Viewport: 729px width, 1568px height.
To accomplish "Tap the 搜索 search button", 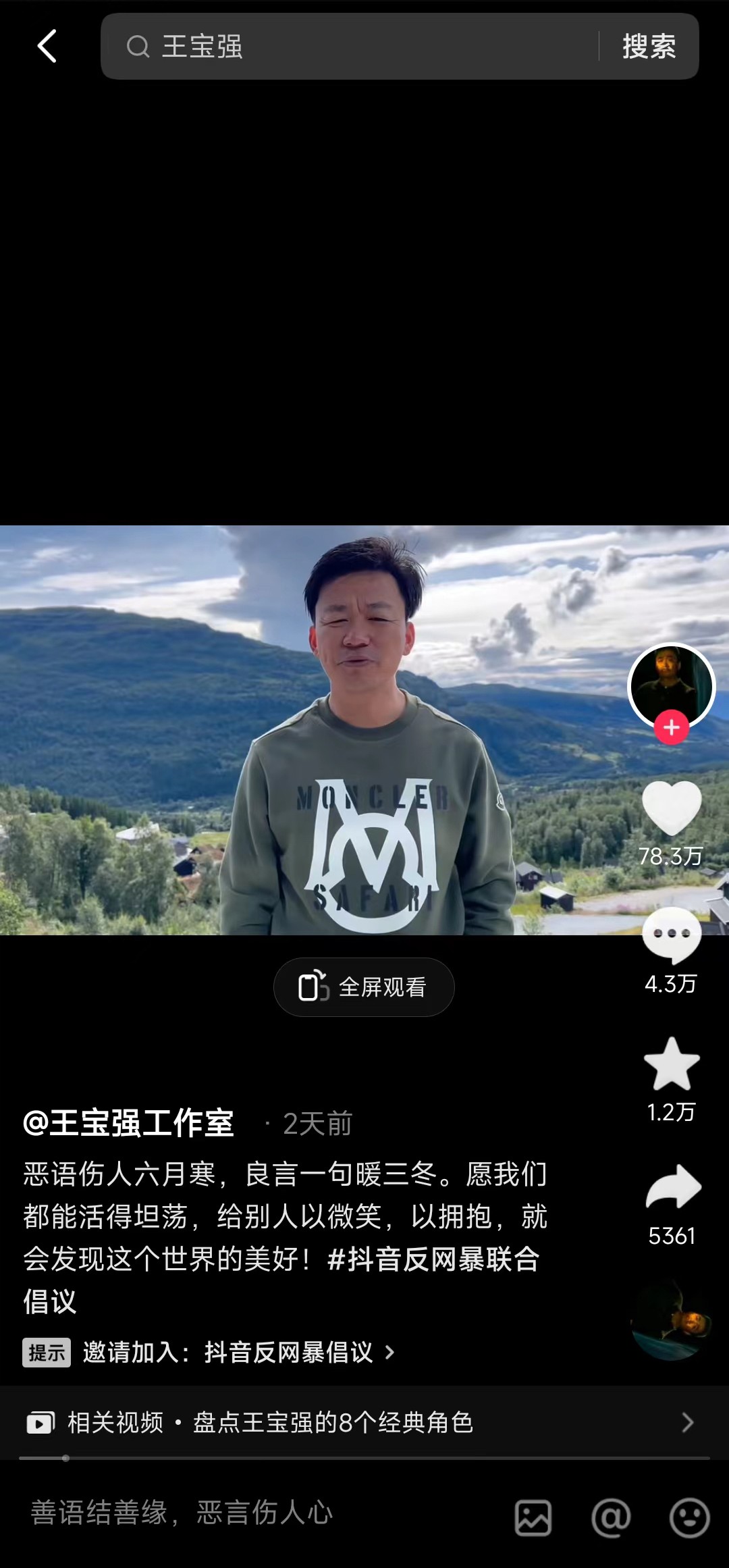I will (x=649, y=47).
